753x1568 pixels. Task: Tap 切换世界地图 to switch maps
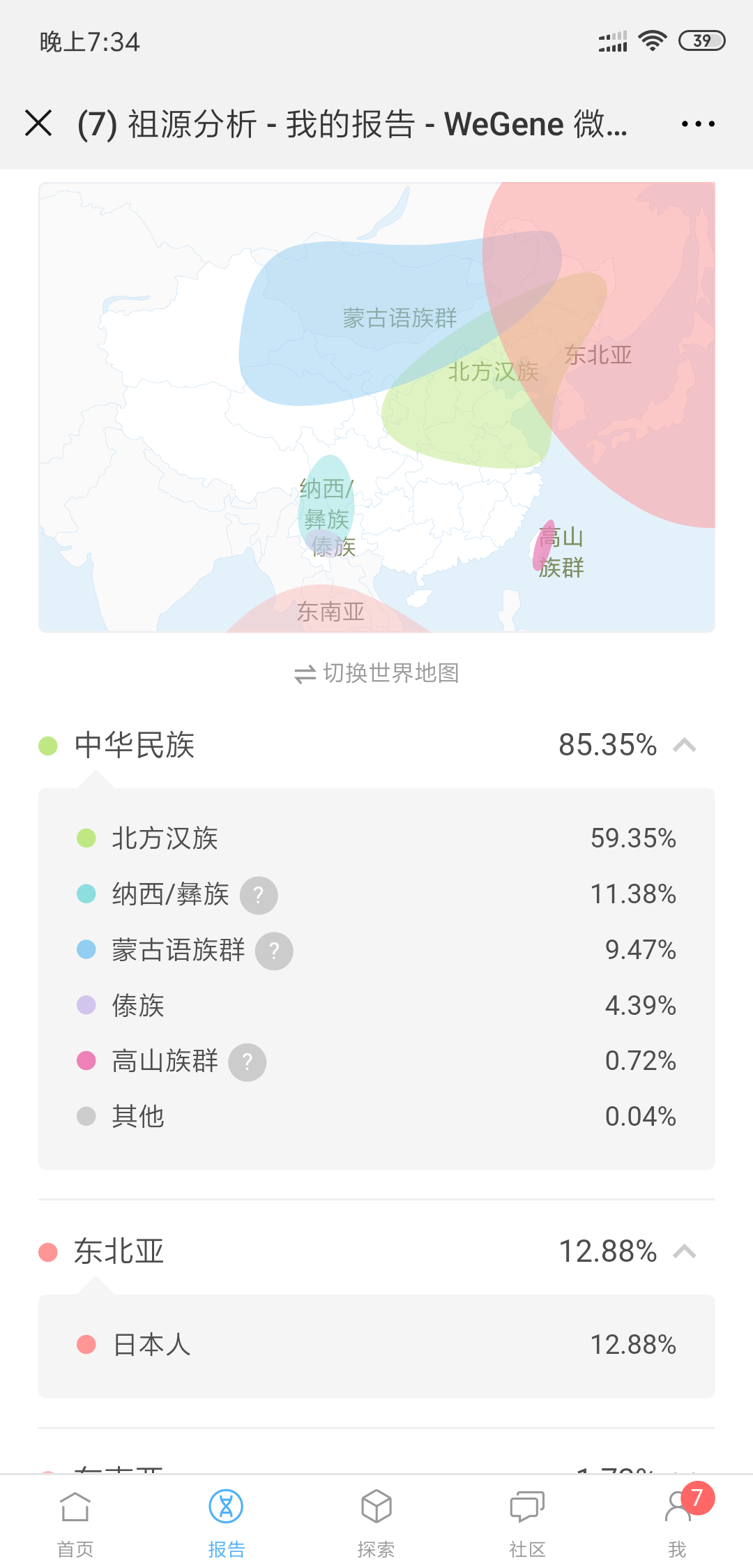[x=376, y=673]
